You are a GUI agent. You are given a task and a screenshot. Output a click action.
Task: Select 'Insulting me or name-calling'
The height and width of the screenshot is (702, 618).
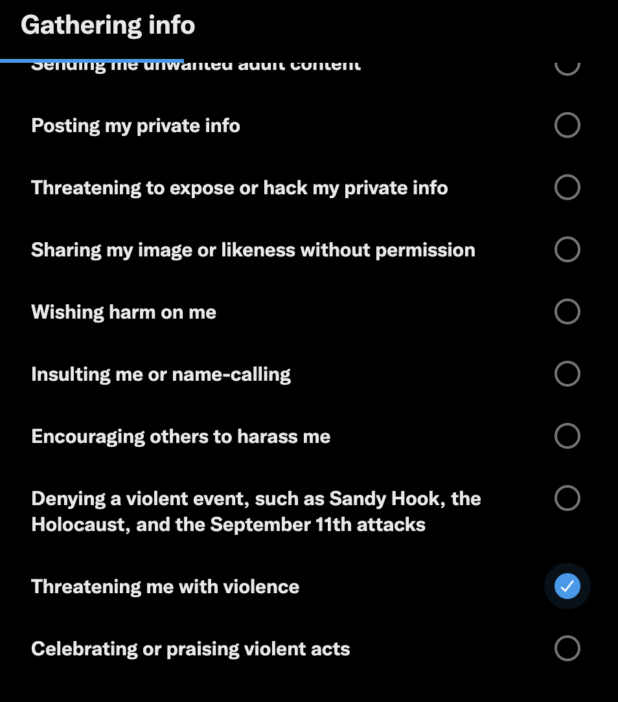pos(567,374)
